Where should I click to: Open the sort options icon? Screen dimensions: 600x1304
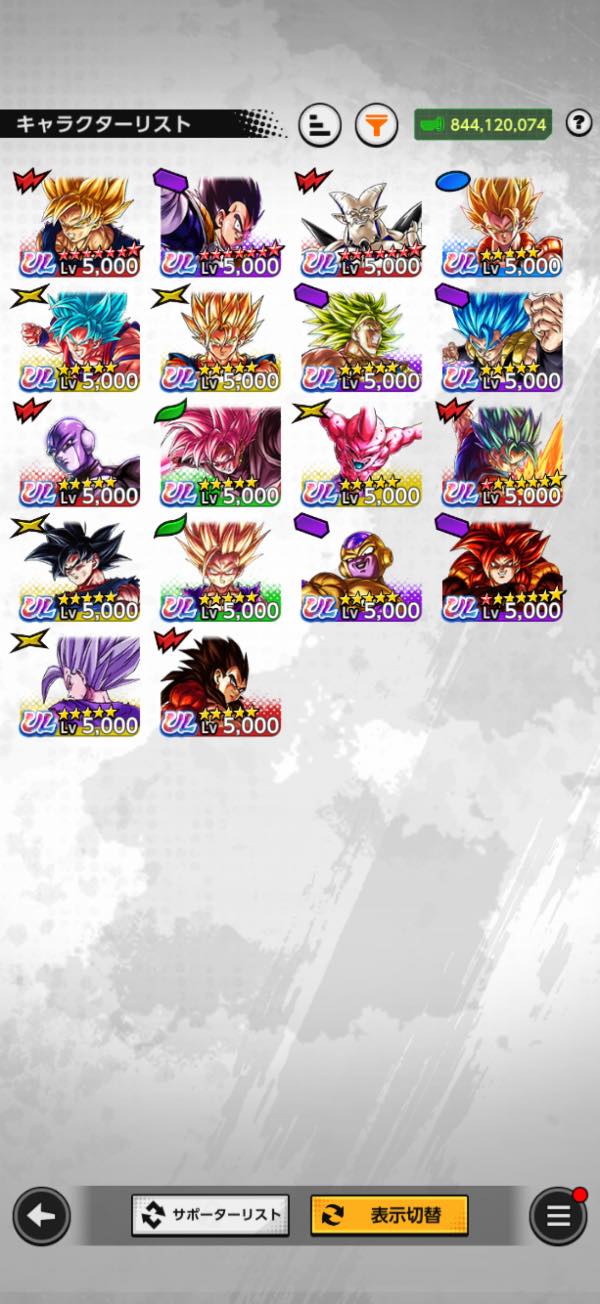(x=319, y=125)
